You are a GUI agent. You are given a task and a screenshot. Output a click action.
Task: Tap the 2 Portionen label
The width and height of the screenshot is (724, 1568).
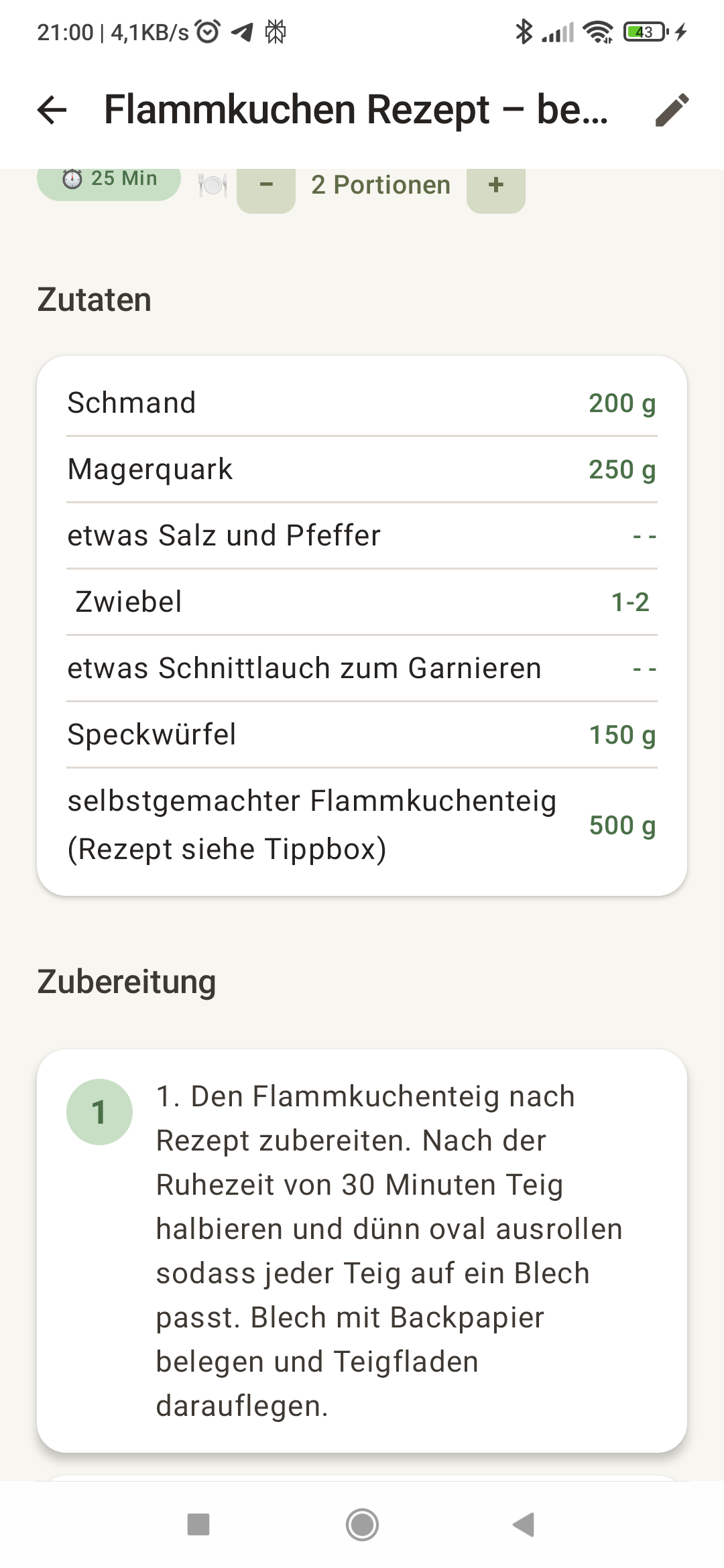pos(379,186)
